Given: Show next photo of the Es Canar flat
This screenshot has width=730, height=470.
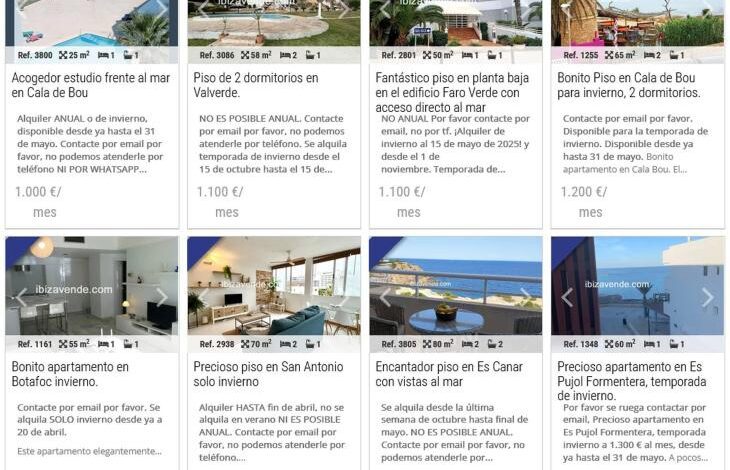Looking at the screenshot, I should pyautogui.click(x=527, y=297).
